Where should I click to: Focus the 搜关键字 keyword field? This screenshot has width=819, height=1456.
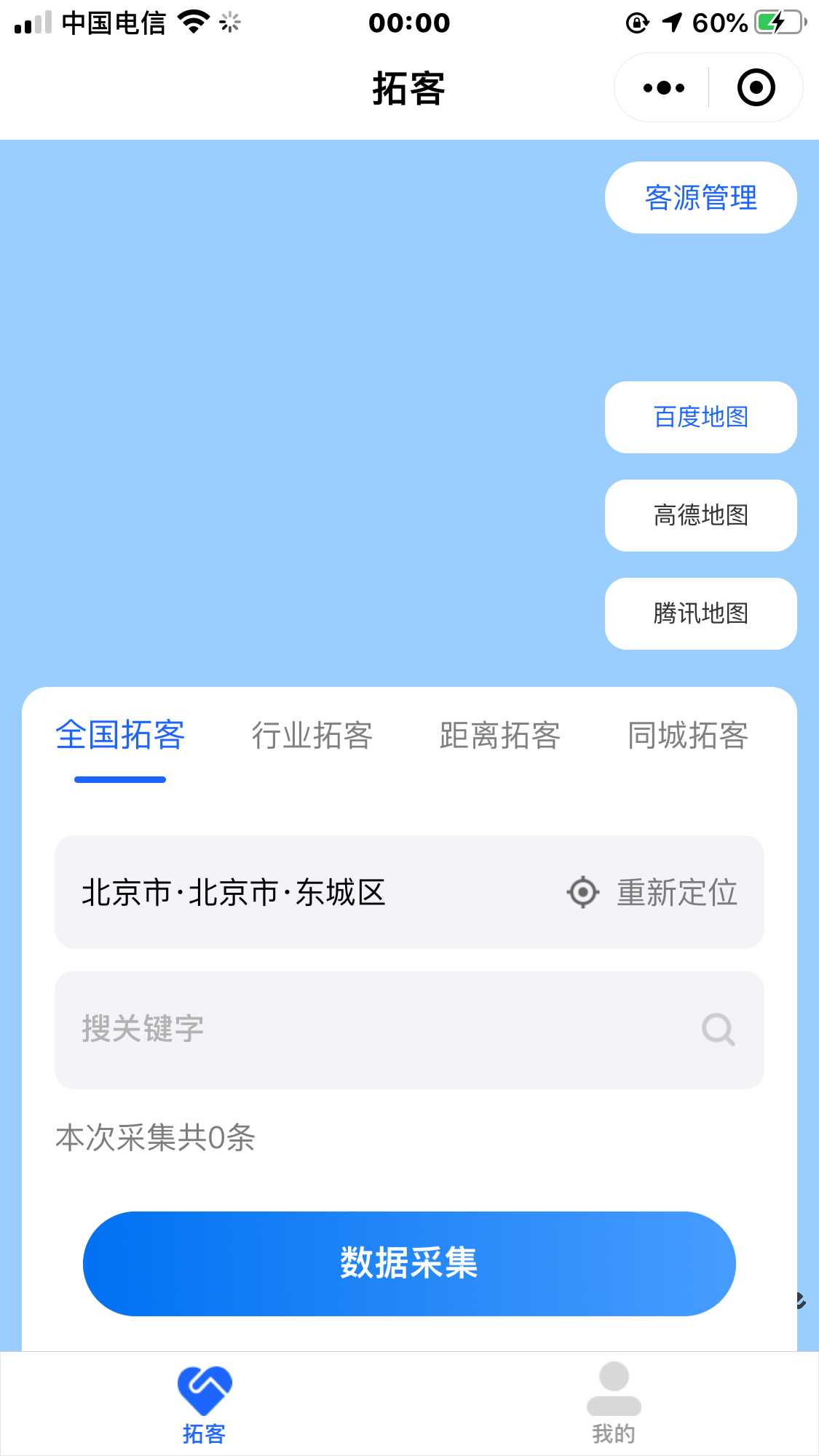[x=364, y=1029]
